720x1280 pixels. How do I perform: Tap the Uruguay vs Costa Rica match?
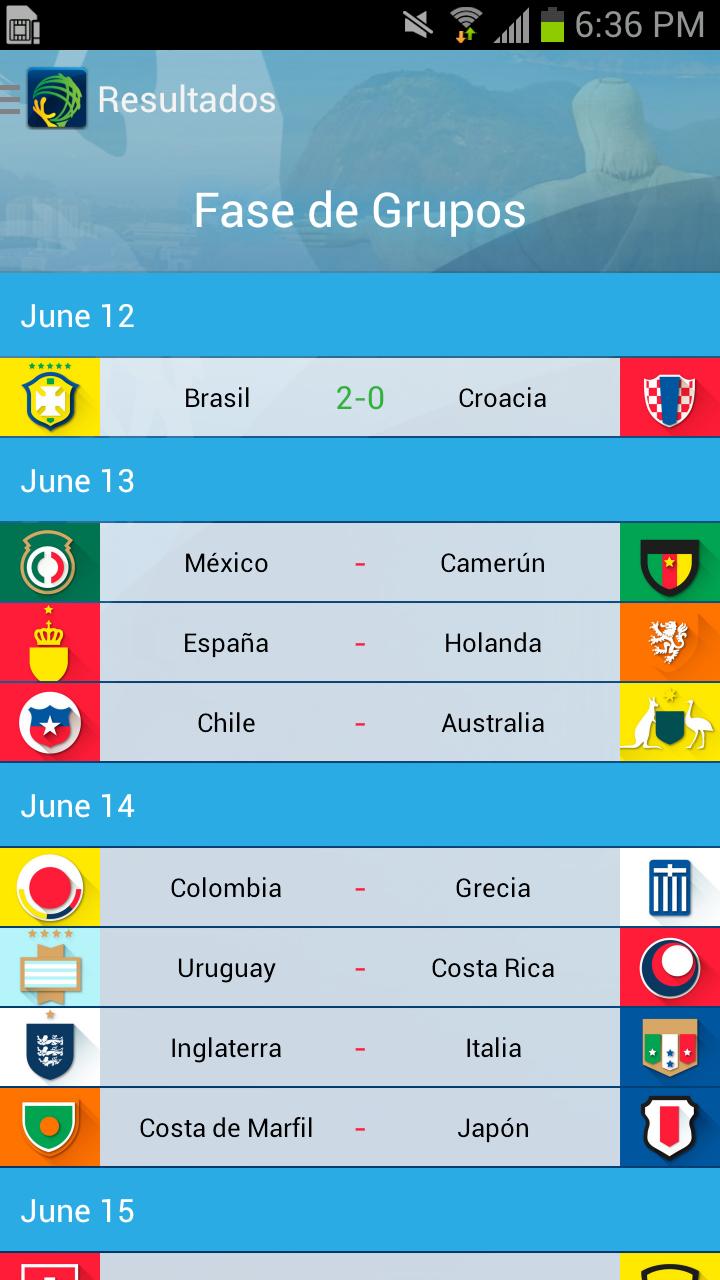pyautogui.click(x=360, y=968)
